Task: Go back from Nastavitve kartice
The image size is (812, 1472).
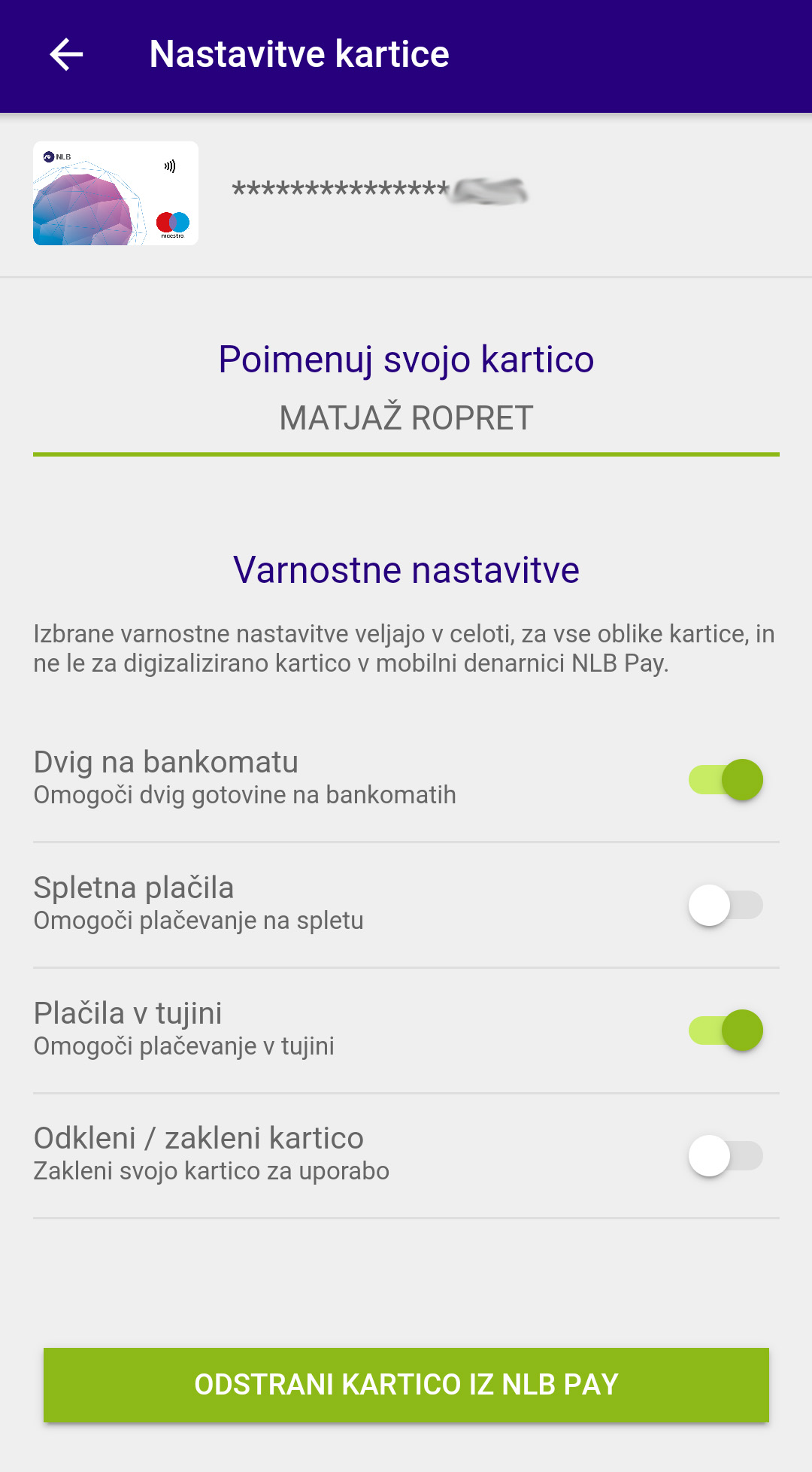Action: click(x=66, y=55)
